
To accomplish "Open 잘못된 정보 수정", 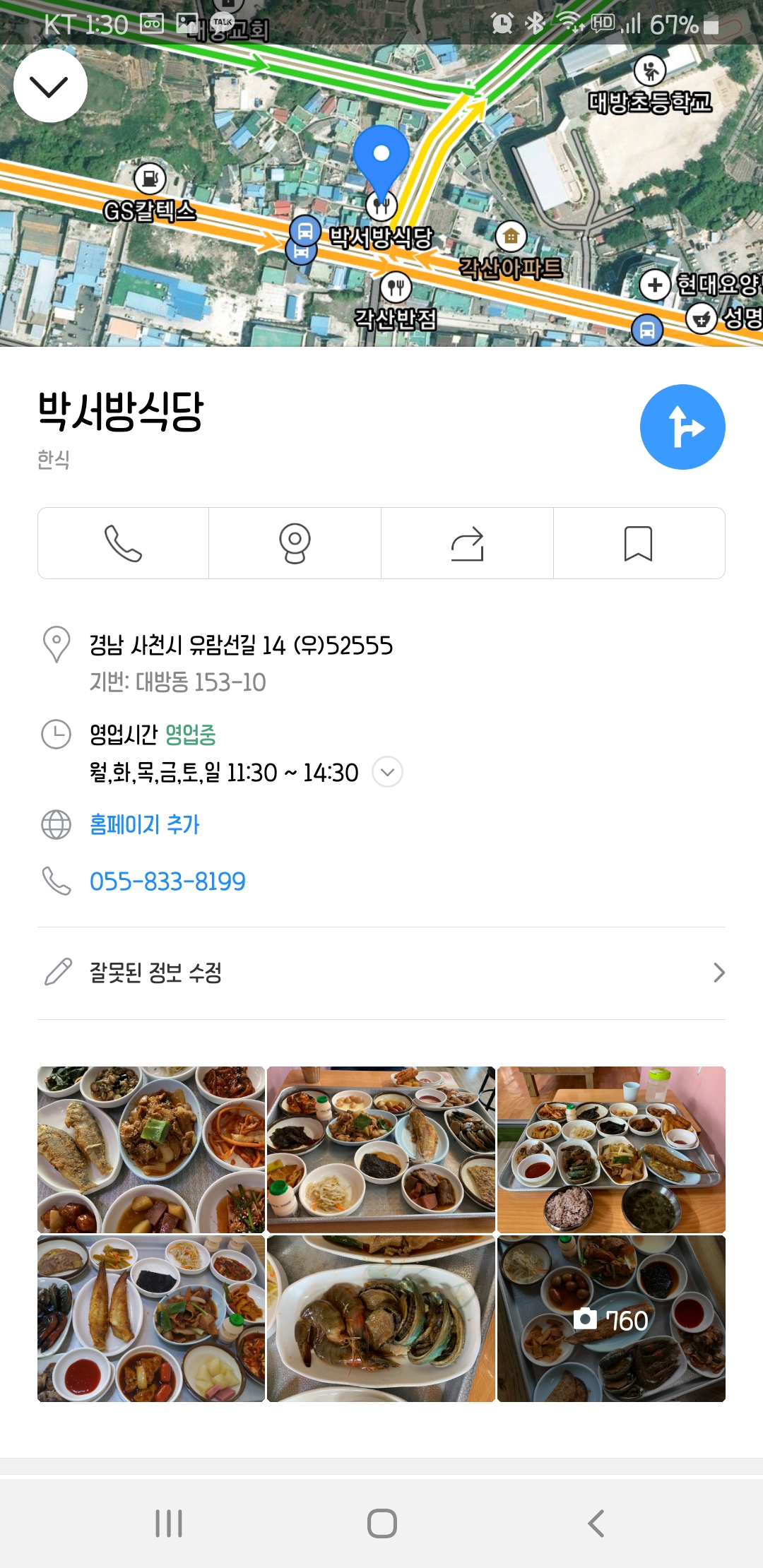I will point(381,973).
